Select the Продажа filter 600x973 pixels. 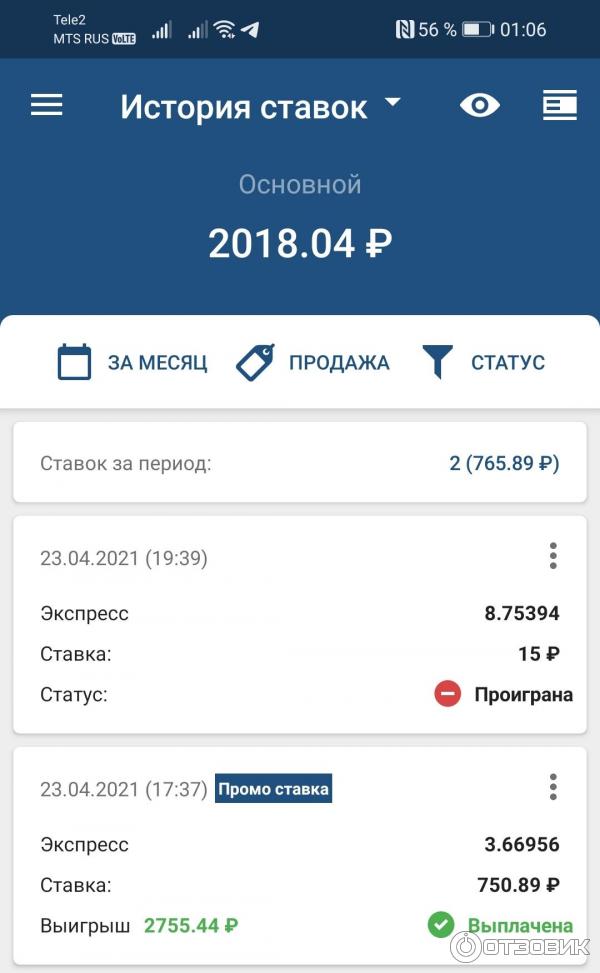[313, 362]
